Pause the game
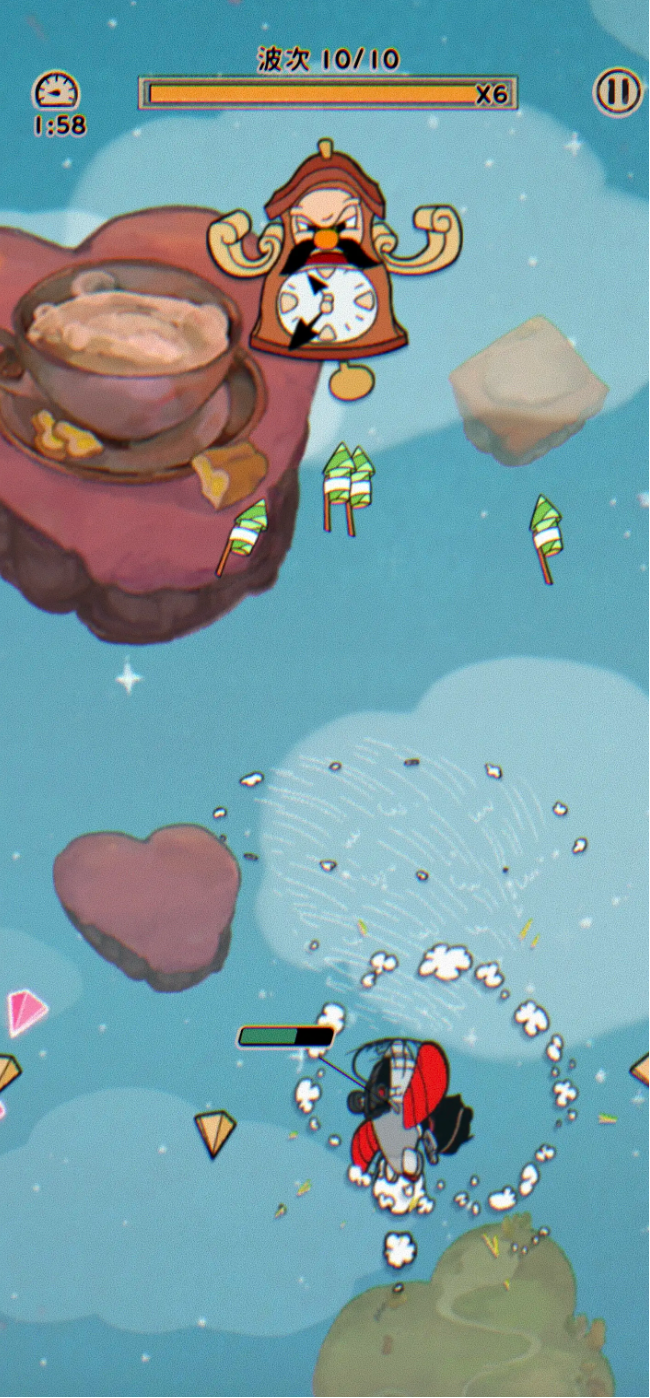Image resolution: width=650 pixels, height=1398 pixels. (x=617, y=92)
